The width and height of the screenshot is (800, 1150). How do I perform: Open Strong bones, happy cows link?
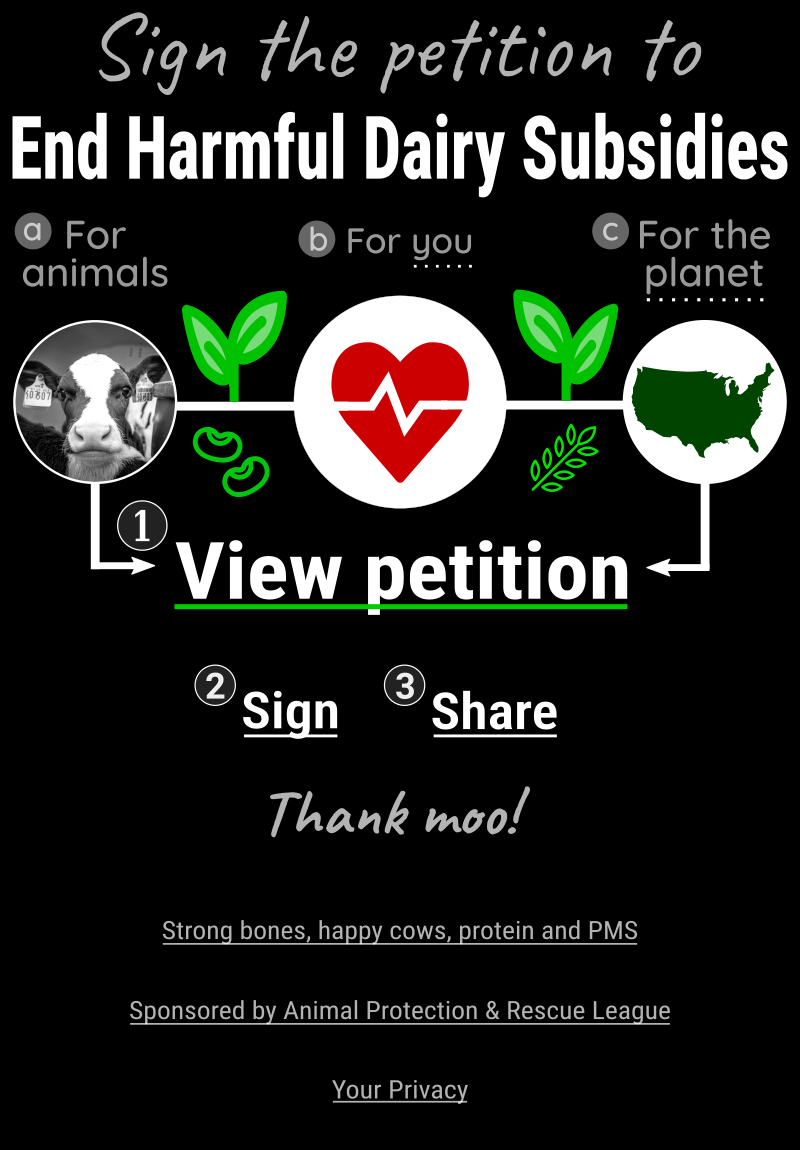coord(400,931)
